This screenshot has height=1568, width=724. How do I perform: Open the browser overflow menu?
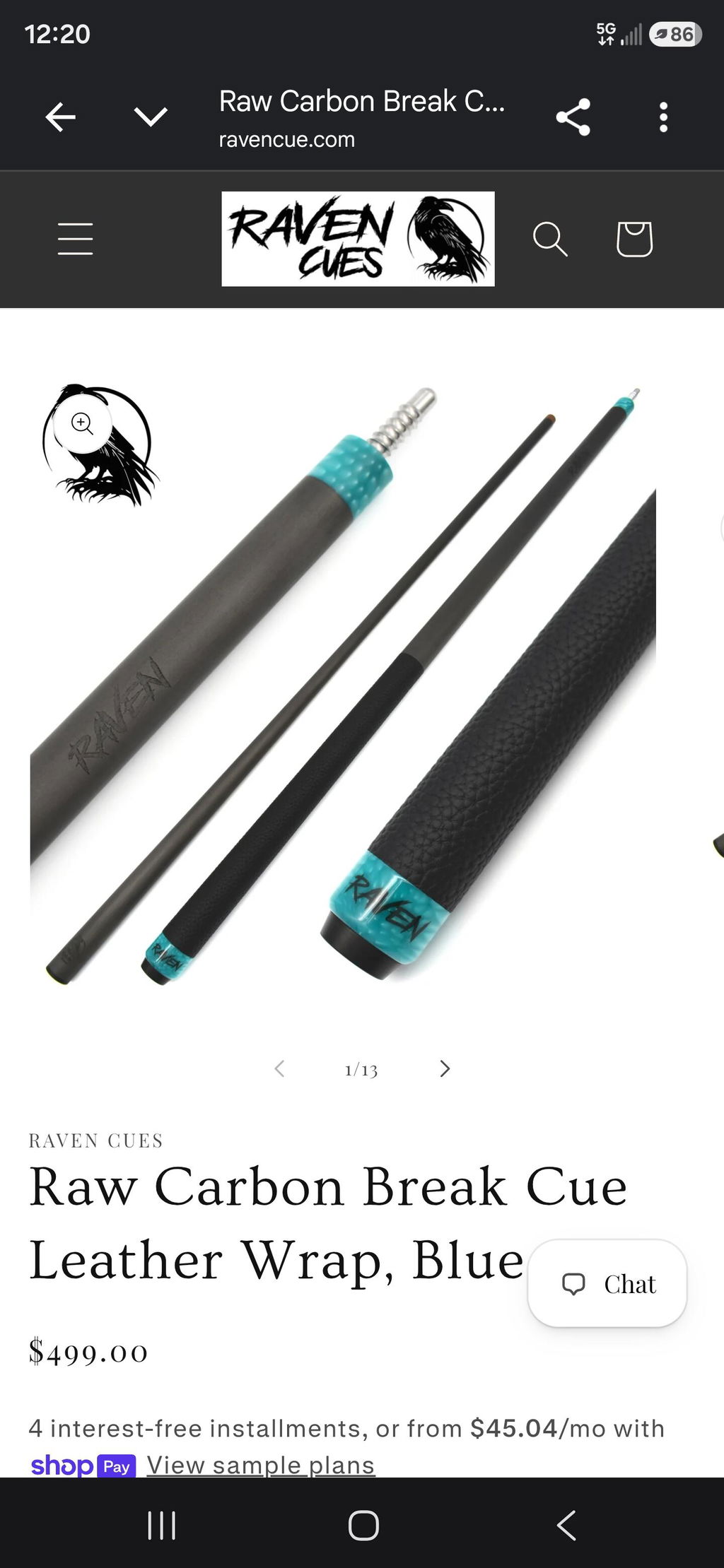[663, 117]
